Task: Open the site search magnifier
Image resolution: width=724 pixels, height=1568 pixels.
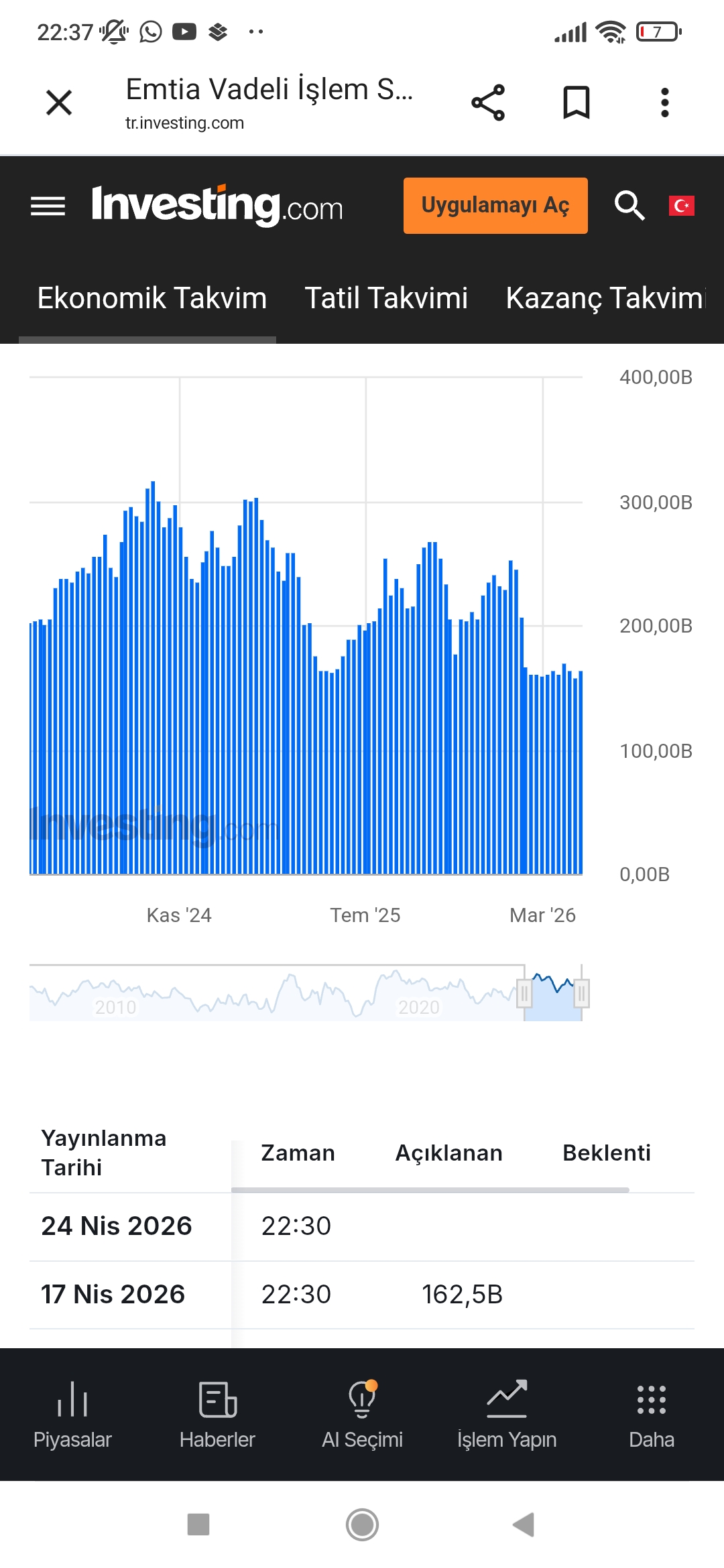Action: pos(629,206)
